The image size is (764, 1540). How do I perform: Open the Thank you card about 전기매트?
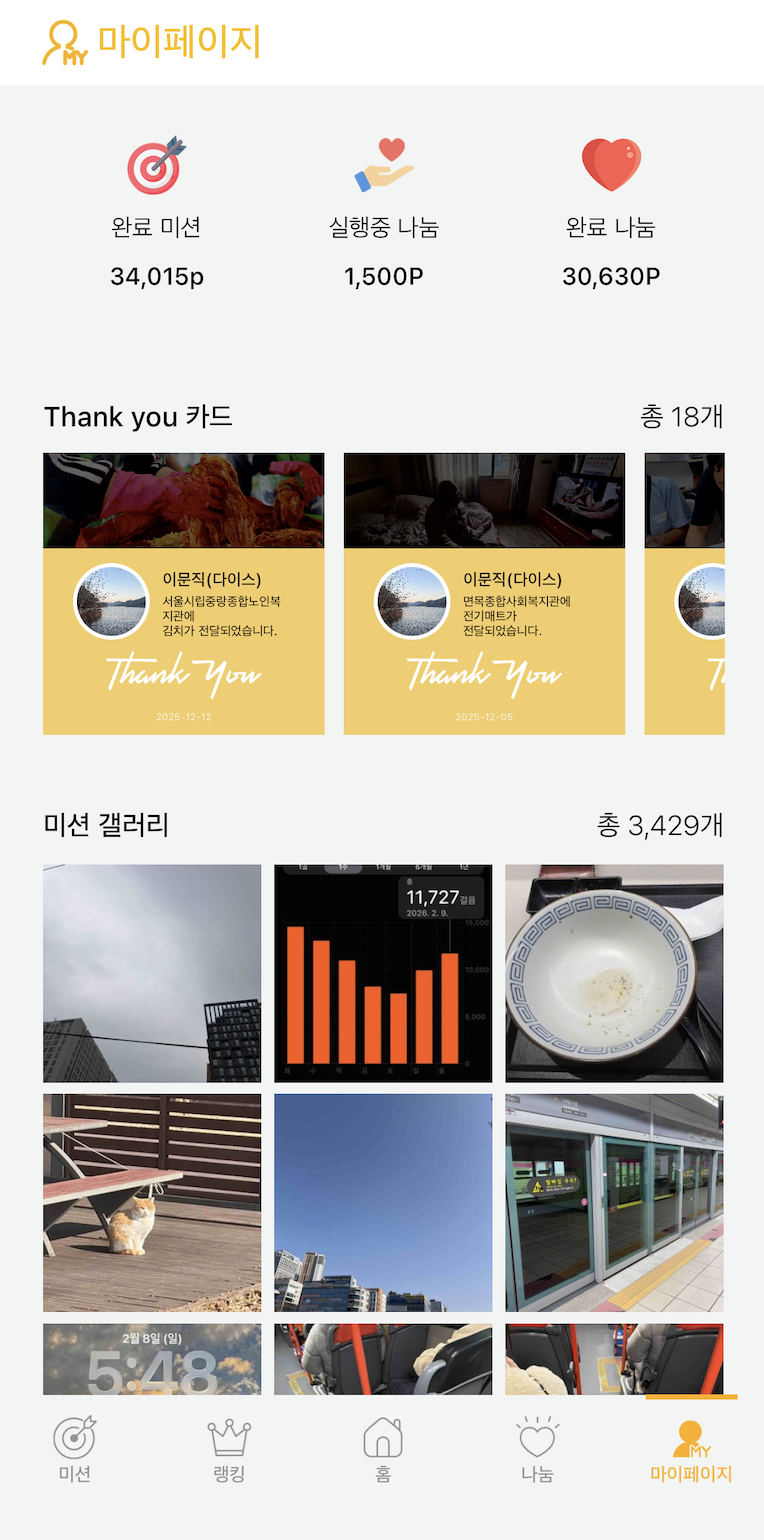[x=484, y=594]
